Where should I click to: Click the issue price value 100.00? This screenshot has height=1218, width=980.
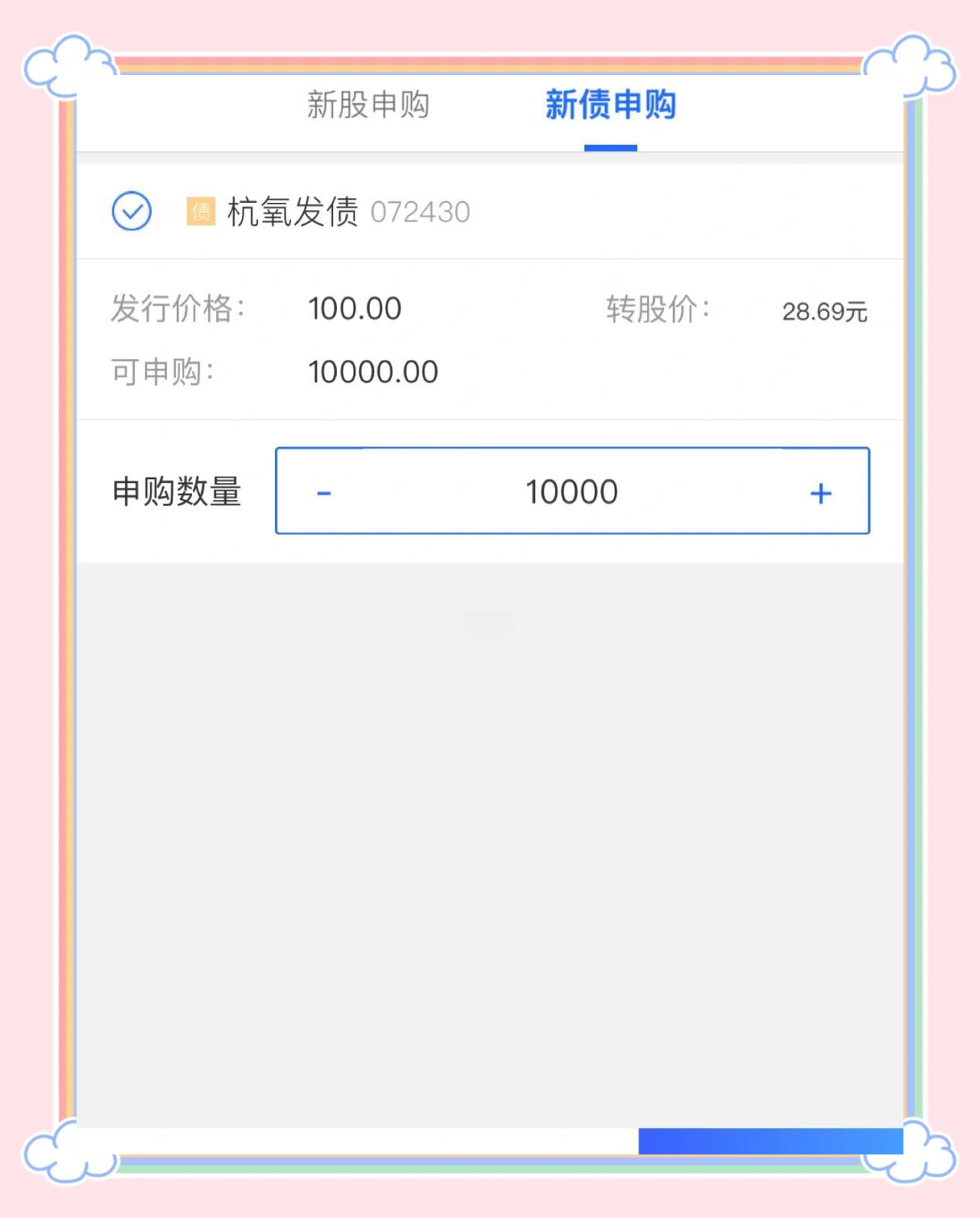pyautogui.click(x=355, y=309)
